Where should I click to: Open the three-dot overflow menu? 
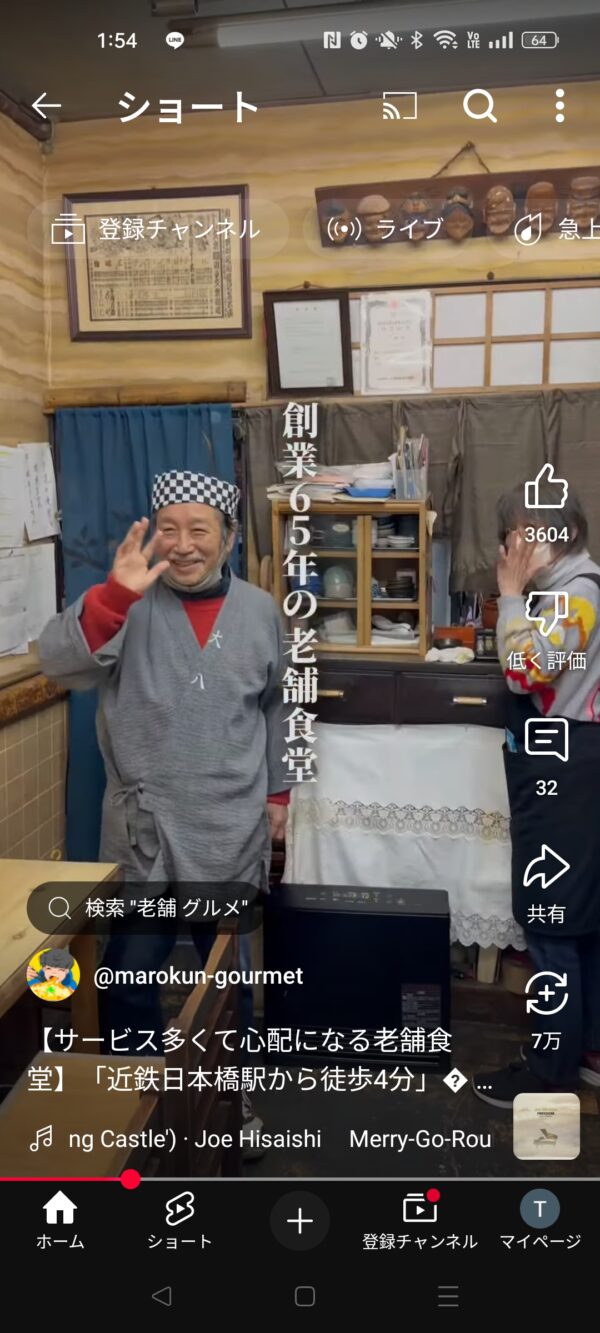click(559, 106)
